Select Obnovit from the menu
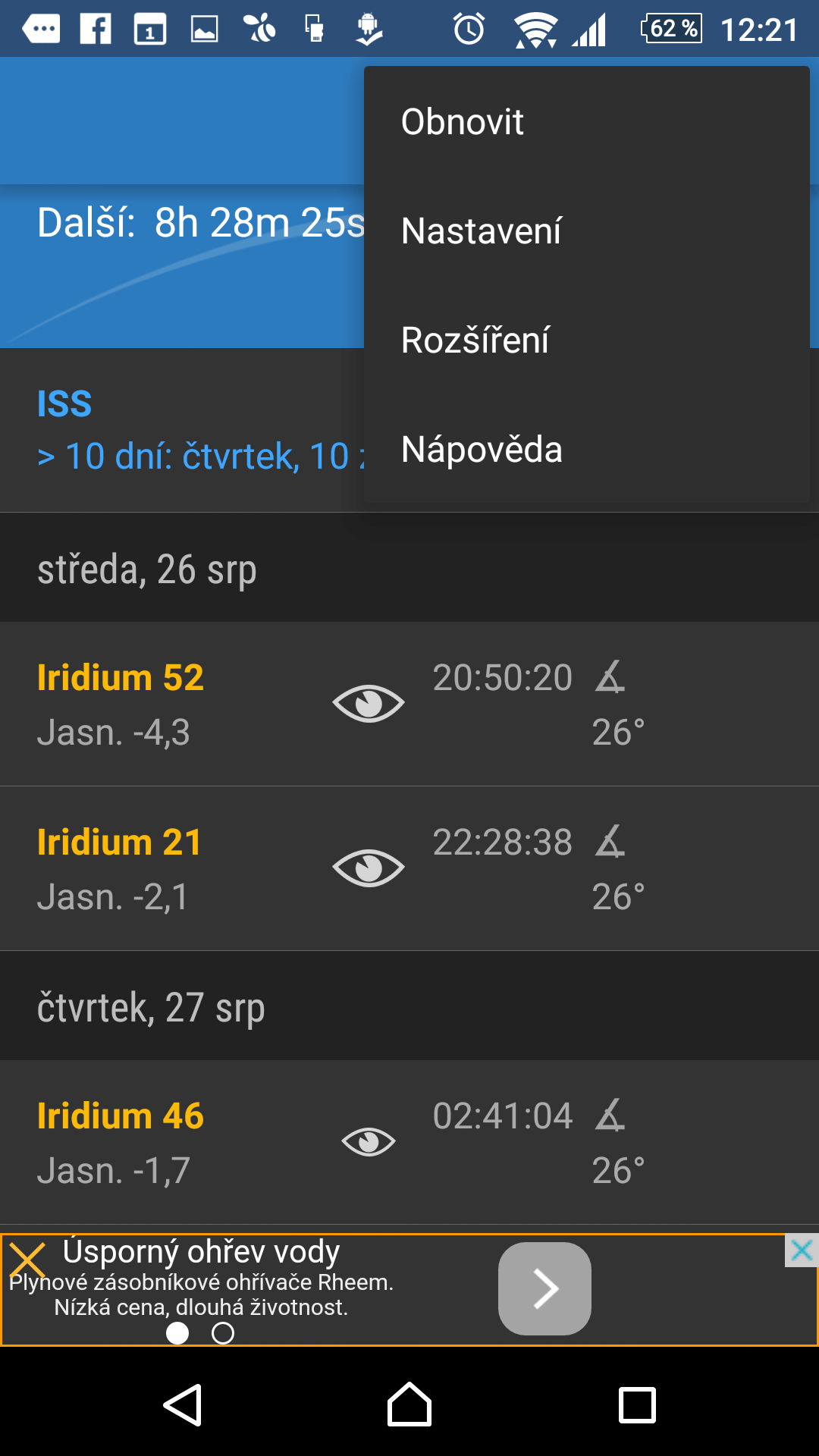 [587, 121]
